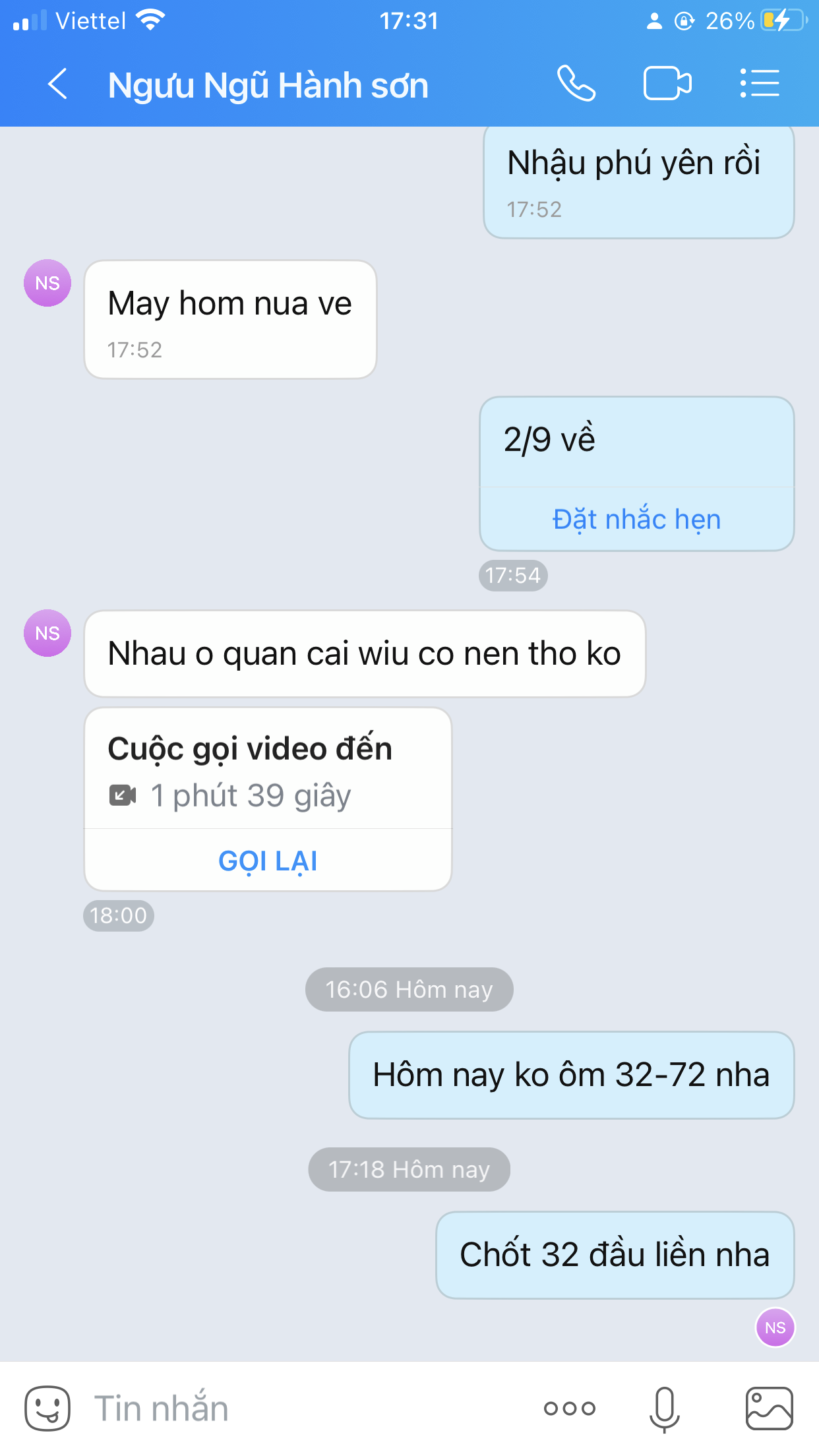Screen dimensions: 819x1456
Task: Open the photo gallery picker
Action: point(769,1409)
